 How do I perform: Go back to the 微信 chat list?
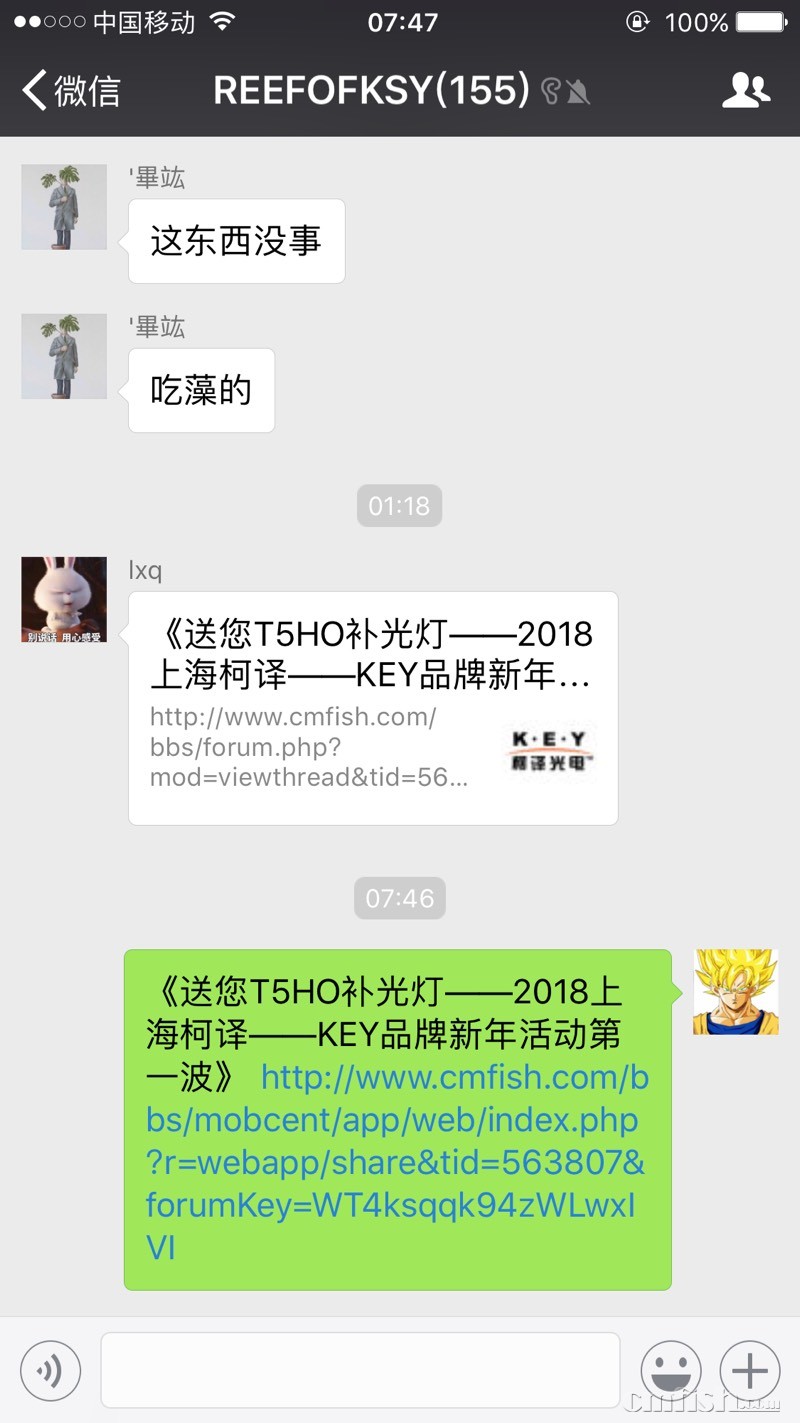[x=70, y=91]
